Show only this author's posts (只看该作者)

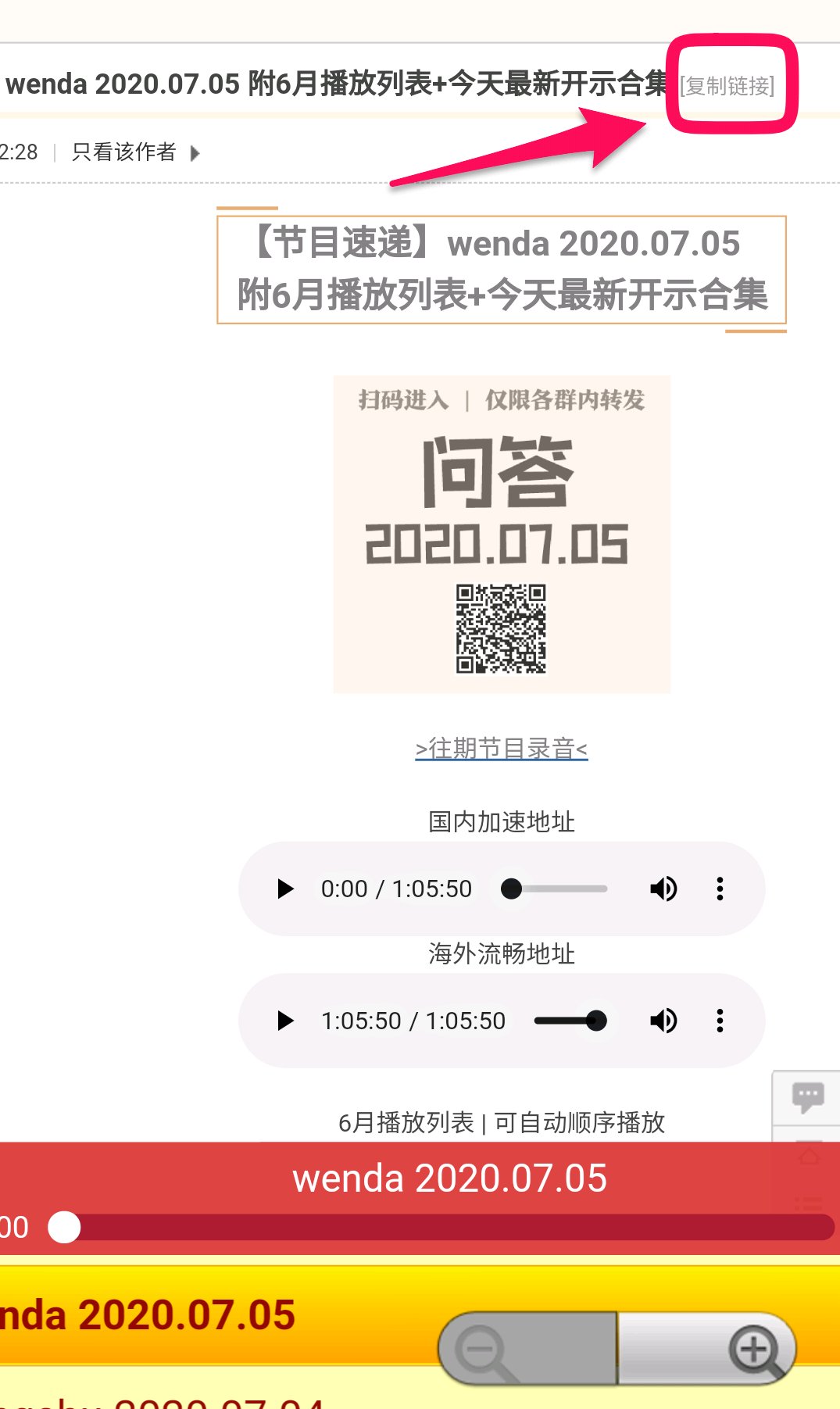click(124, 152)
